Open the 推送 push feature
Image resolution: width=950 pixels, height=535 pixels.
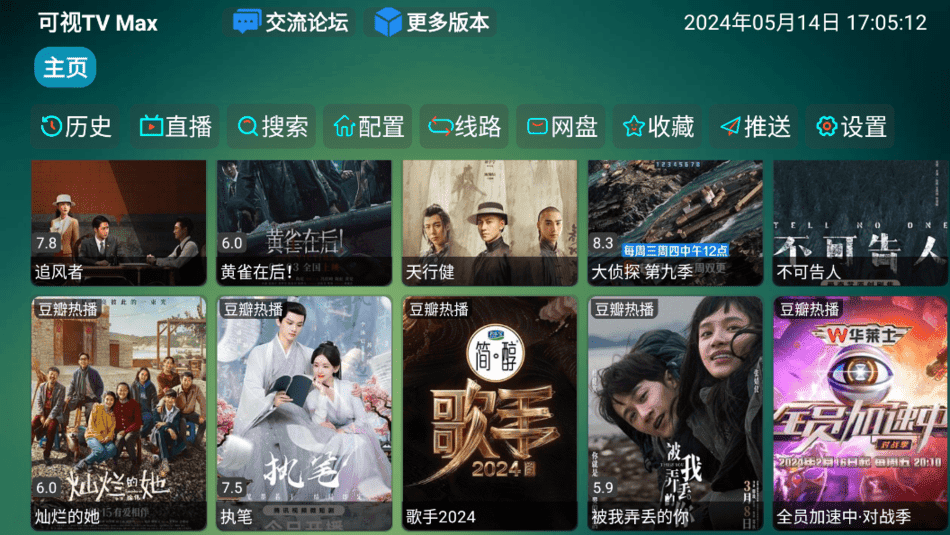pyautogui.click(x=754, y=126)
